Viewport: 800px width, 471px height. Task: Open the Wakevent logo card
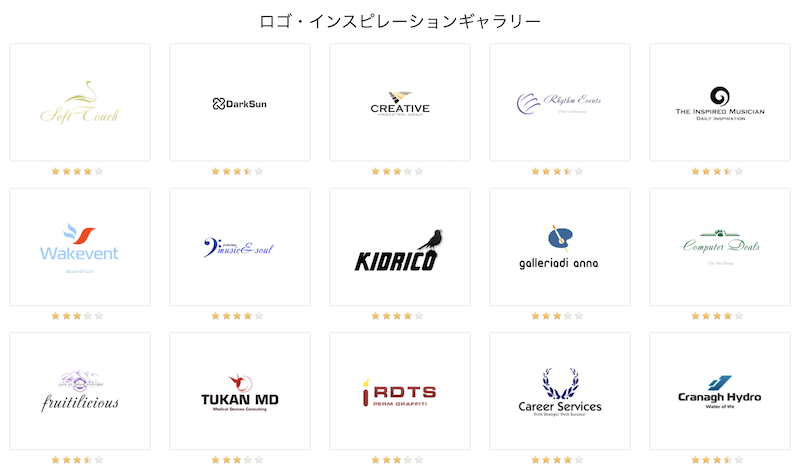tap(80, 247)
